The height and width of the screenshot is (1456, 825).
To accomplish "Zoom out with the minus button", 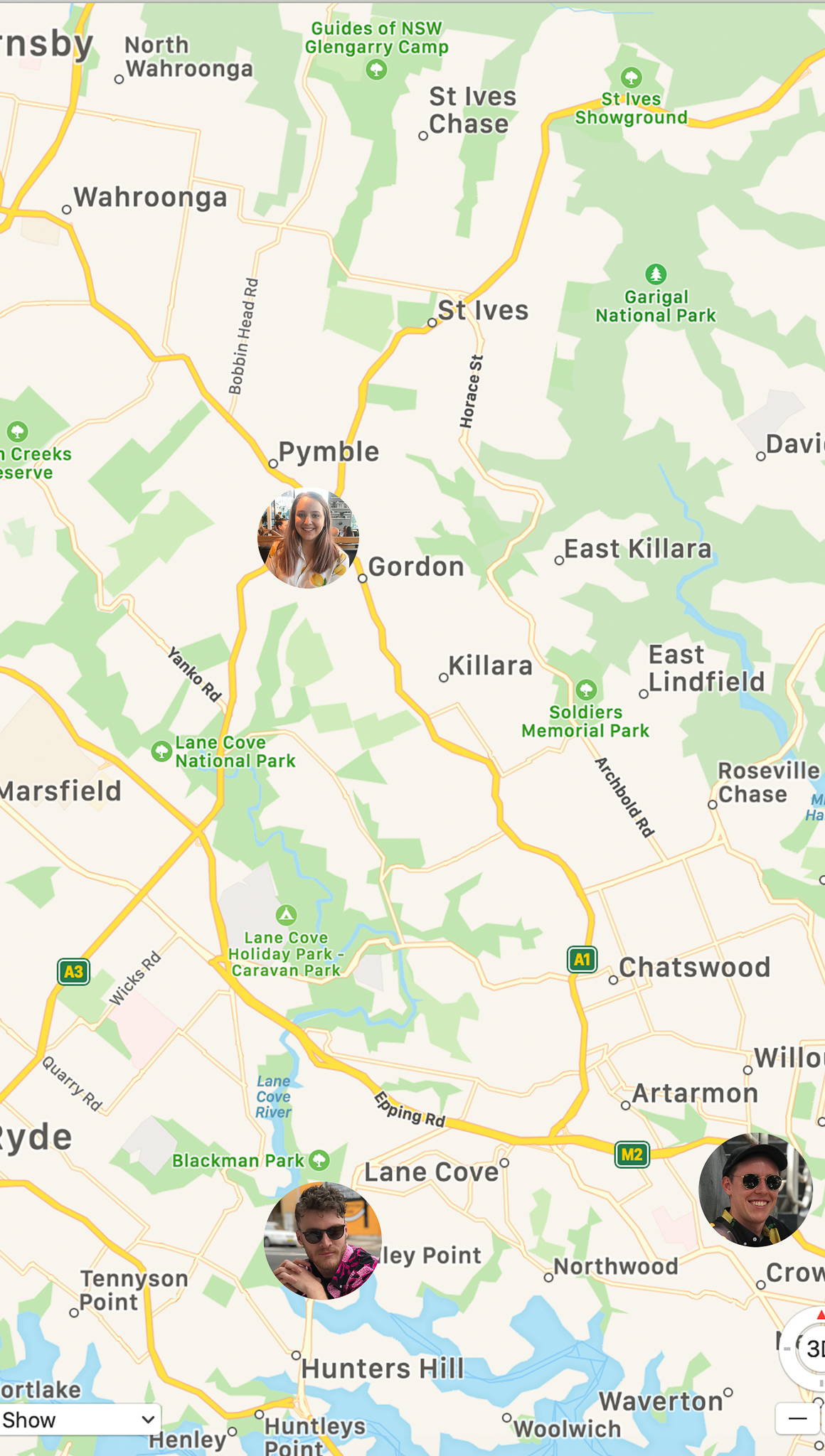I will pos(797,1418).
